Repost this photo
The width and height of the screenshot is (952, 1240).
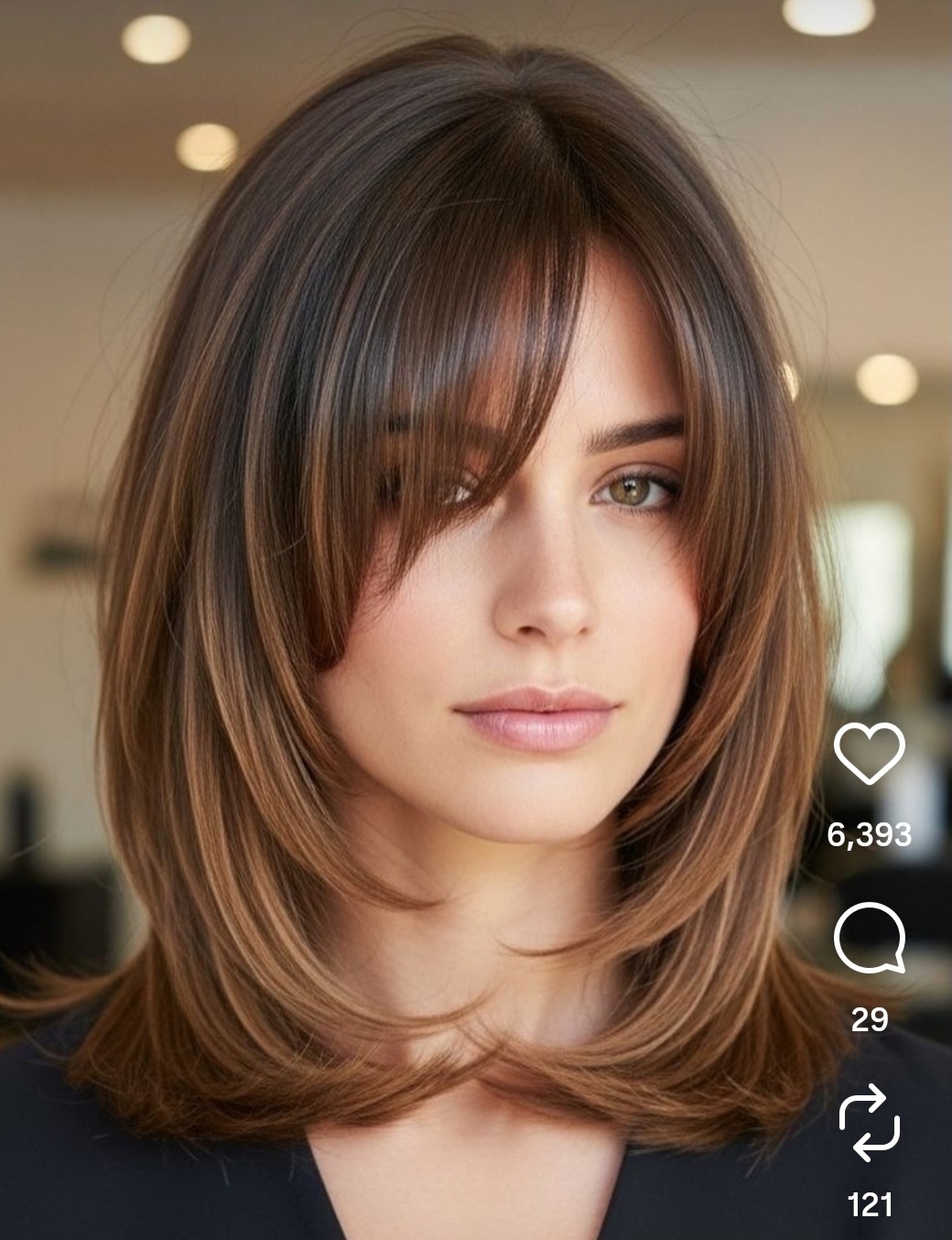pyautogui.click(x=869, y=1122)
